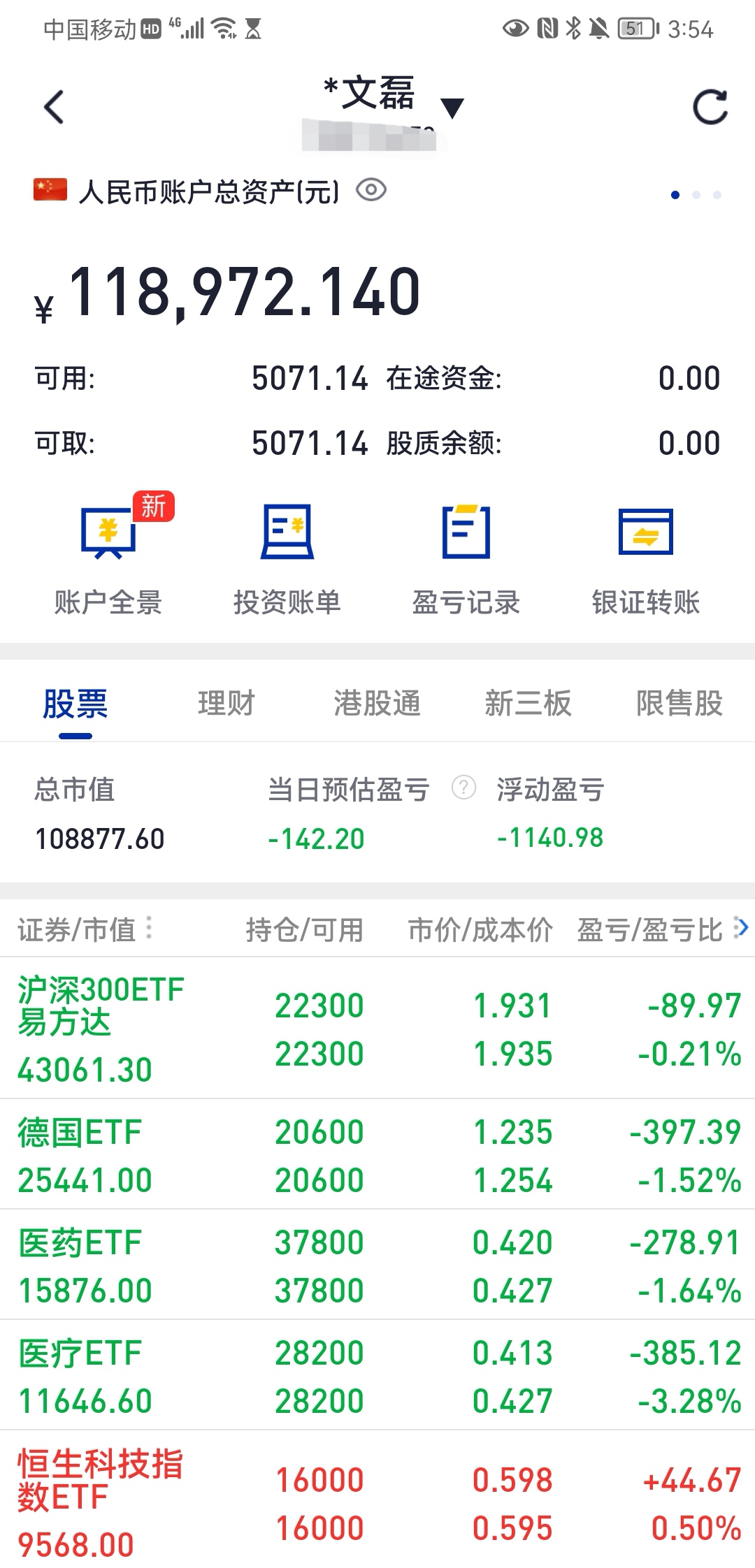Toggle the eye icon to hide total assets
This screenshot has width=755, height=1568.
(371, 190)
